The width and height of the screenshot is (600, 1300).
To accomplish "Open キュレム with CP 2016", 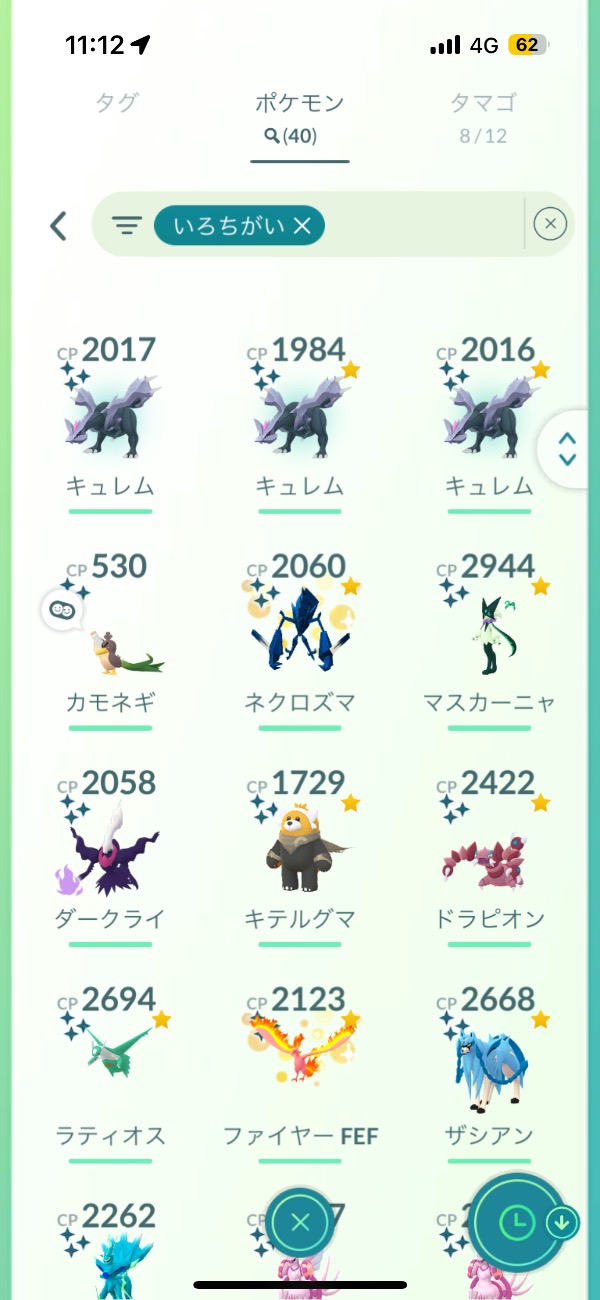I will click(x=490, y=420).
